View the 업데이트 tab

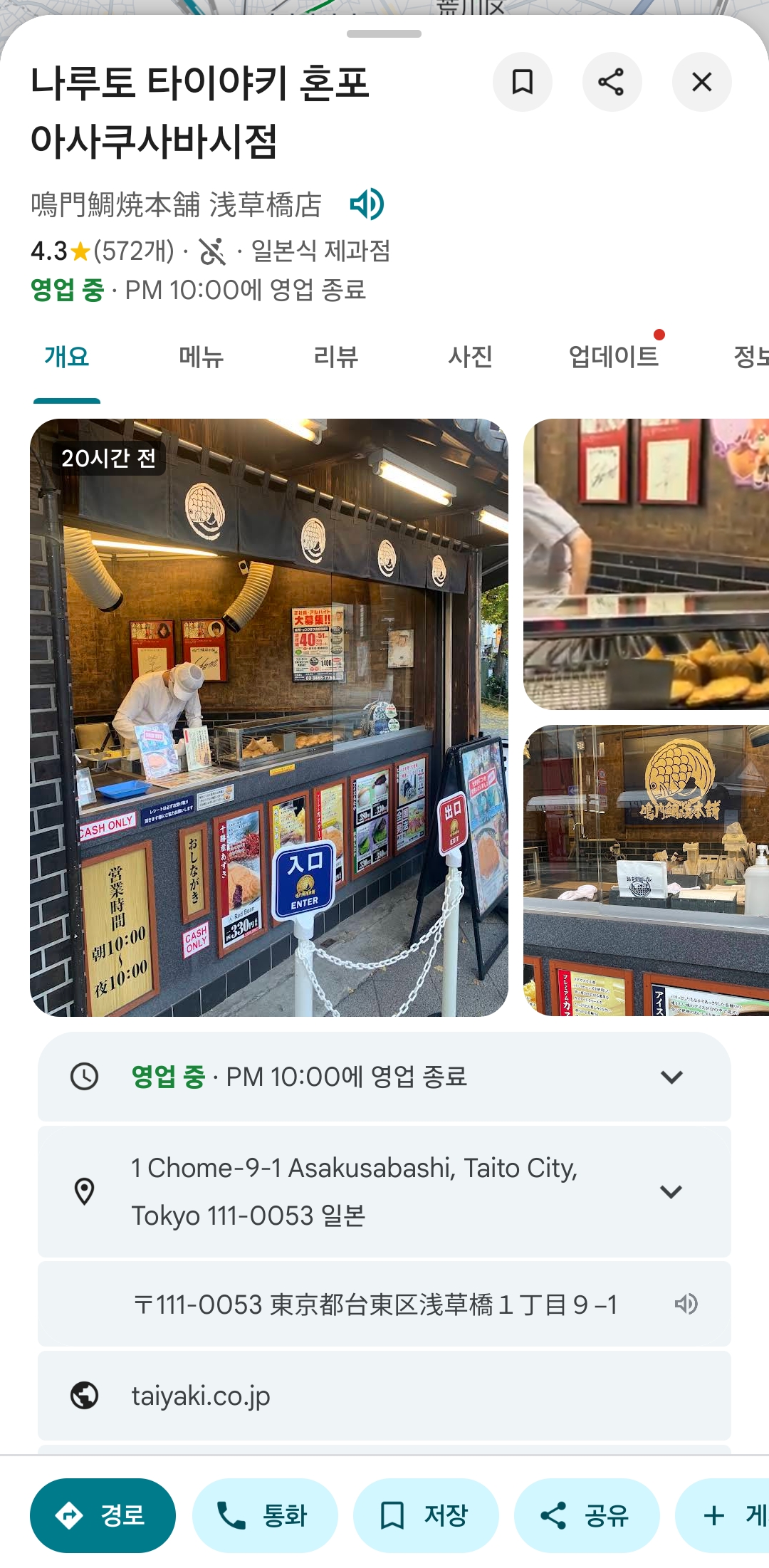[613, 356]
